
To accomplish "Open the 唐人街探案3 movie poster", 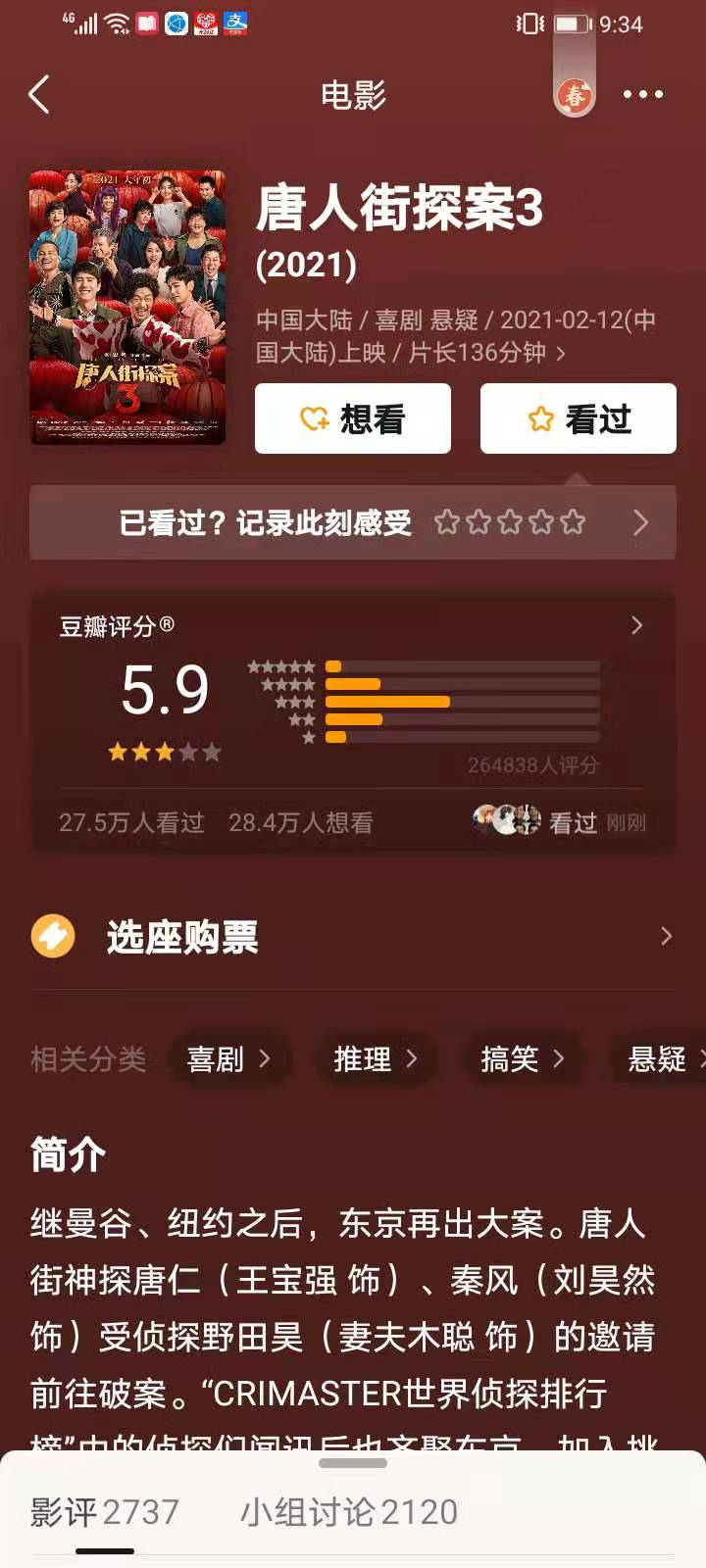I will tap(127, 307).
